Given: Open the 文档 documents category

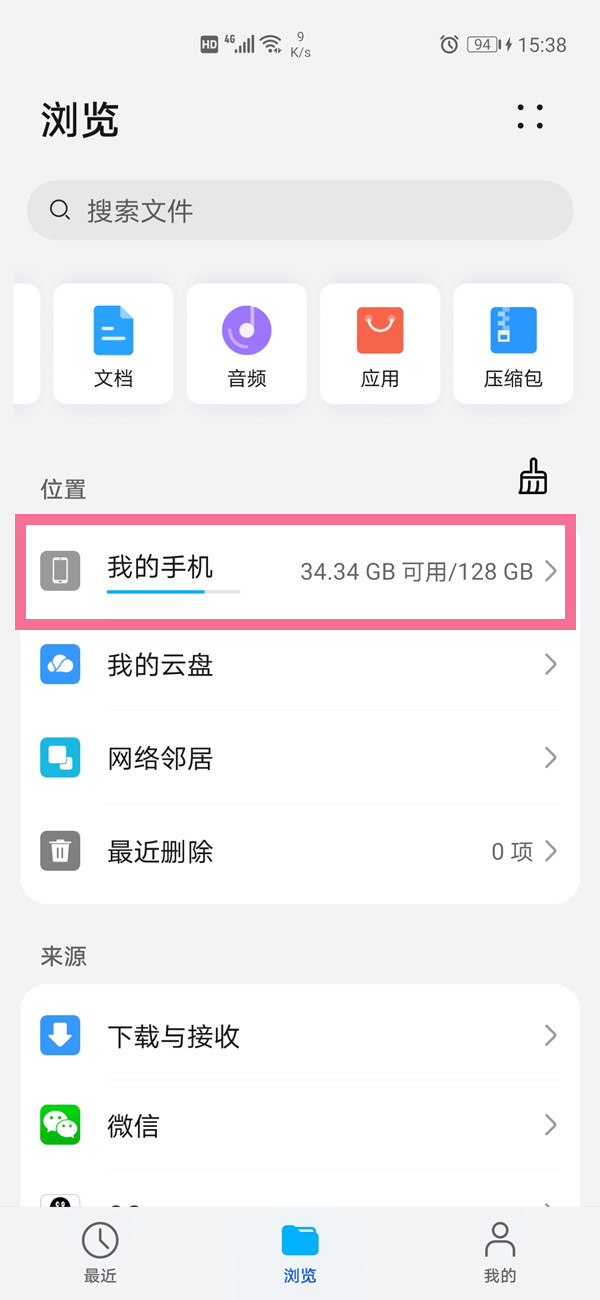Looking at the screenshot, I should click(113, 344).
